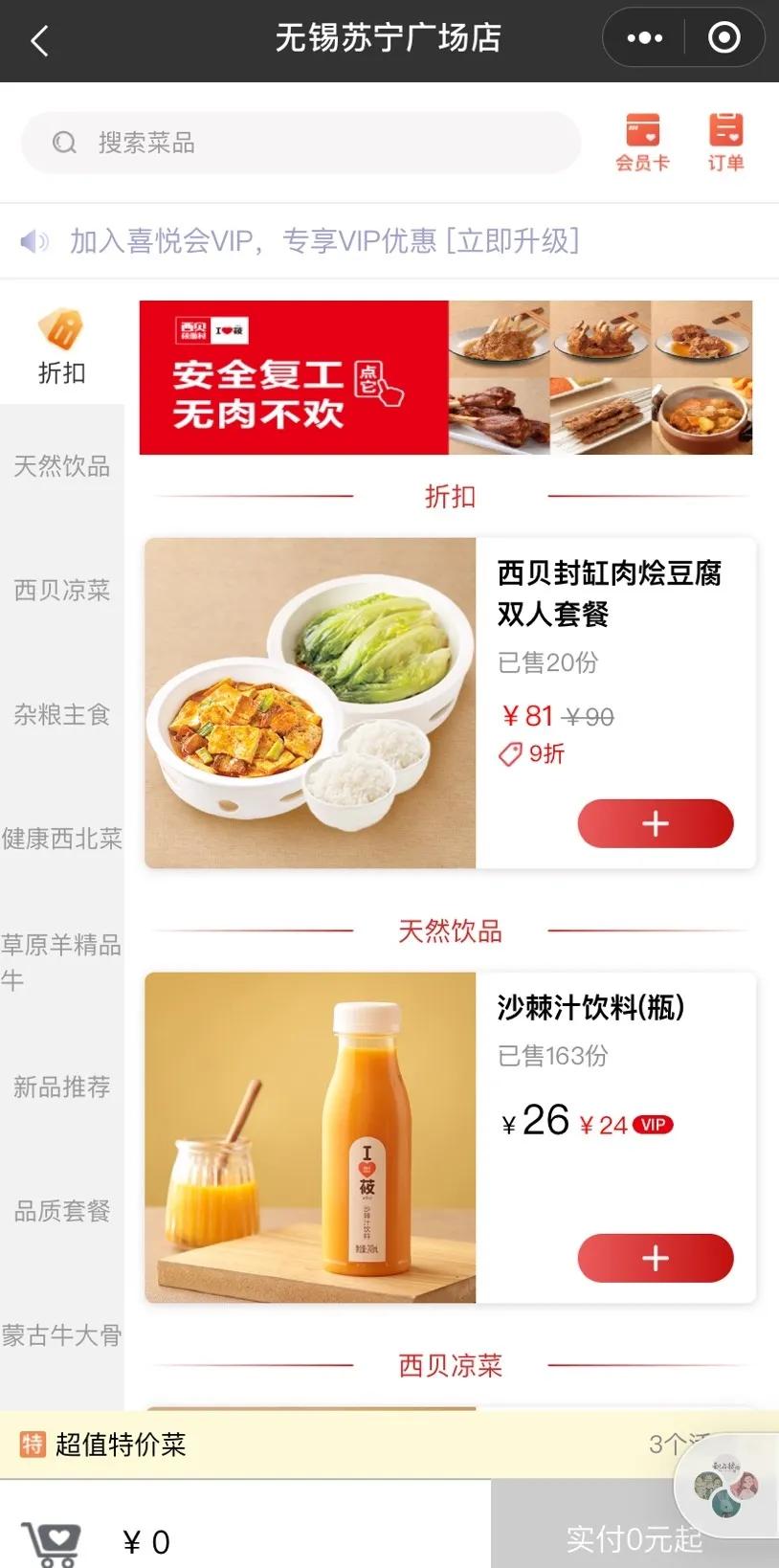Add 西贝封缸肉烩豆腐双人套餐 with plus button

tap(655, 823)
